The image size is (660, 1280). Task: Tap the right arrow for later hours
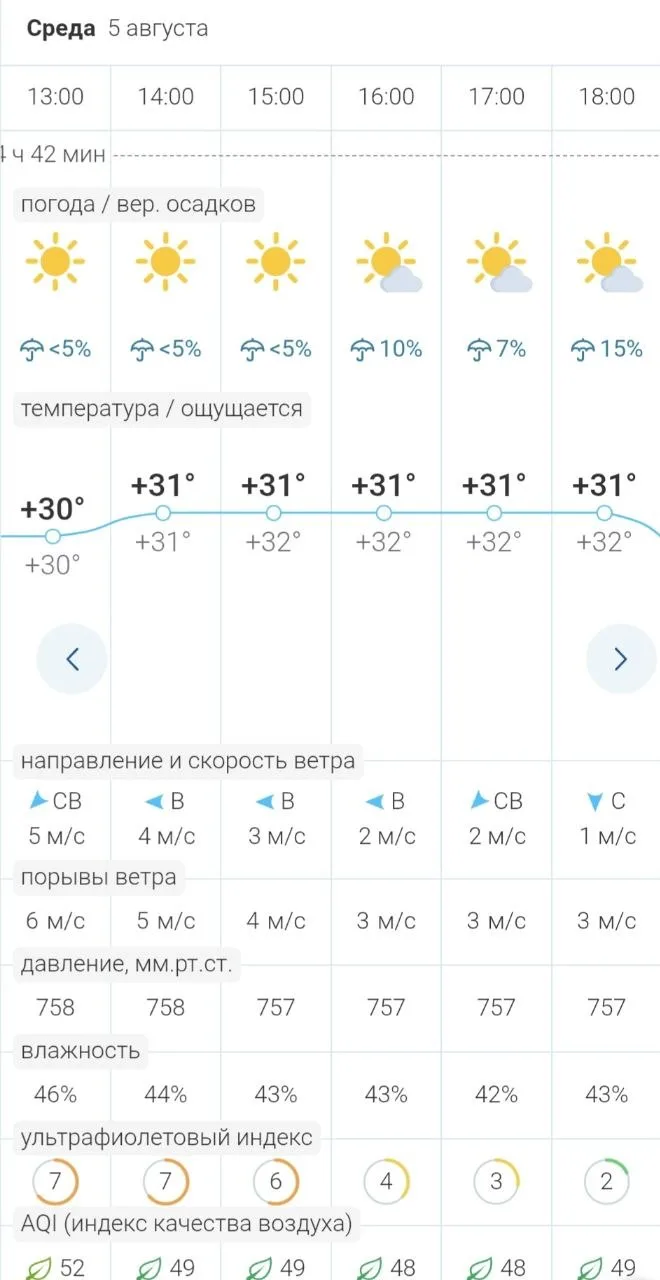[620, 658]
